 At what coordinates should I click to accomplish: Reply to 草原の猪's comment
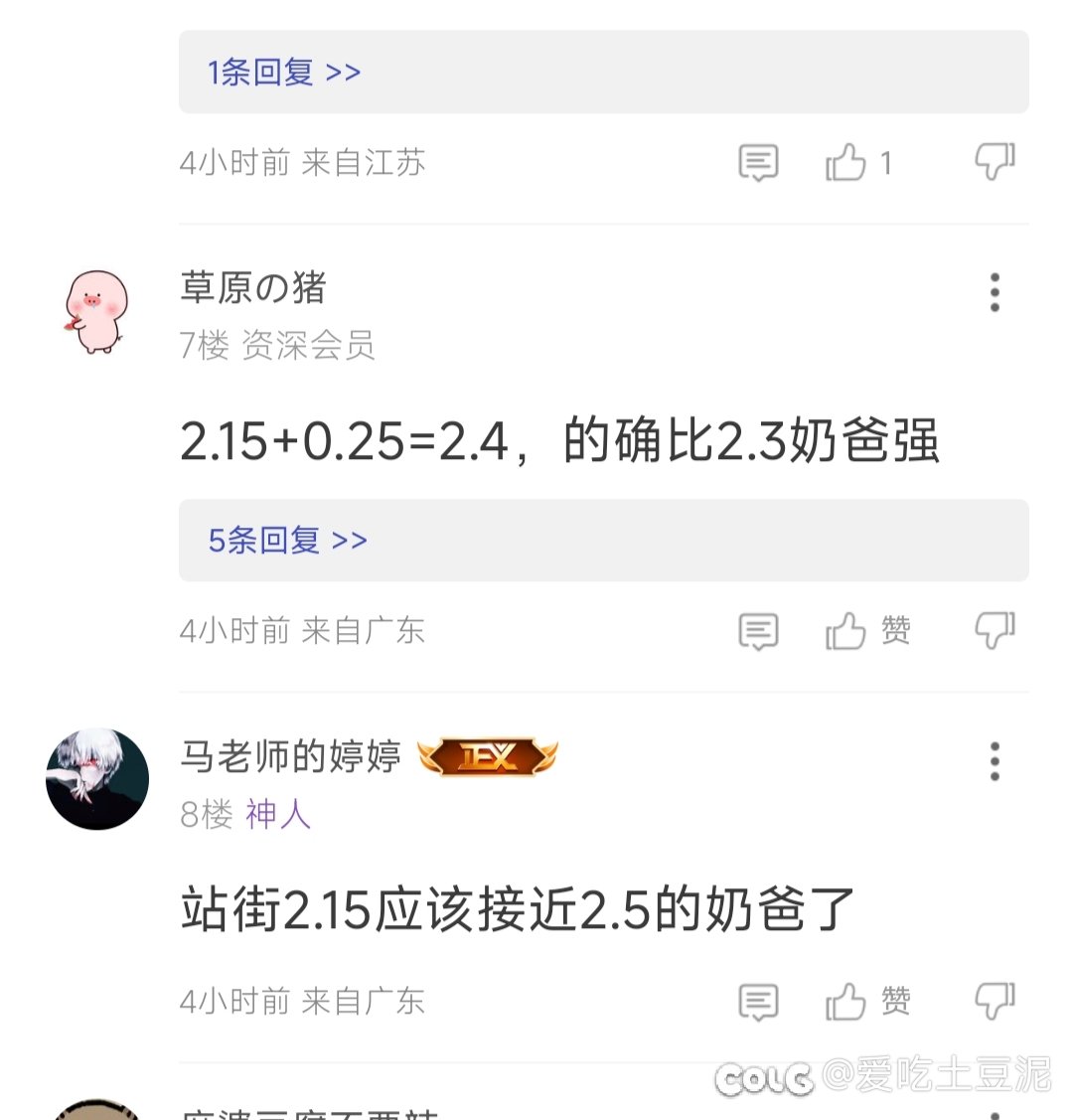click(x=758, y=631)
